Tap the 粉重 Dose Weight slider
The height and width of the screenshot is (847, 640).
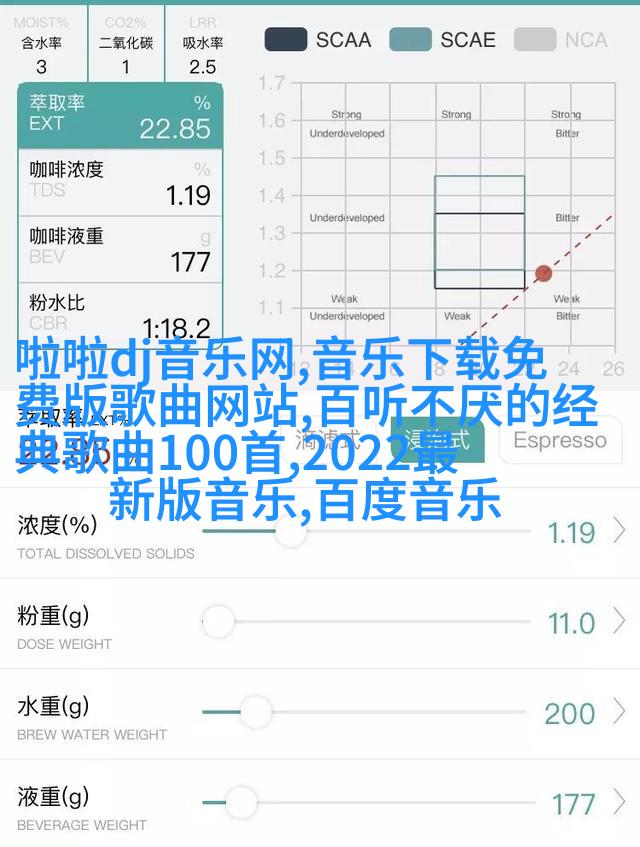coord(218,623)
